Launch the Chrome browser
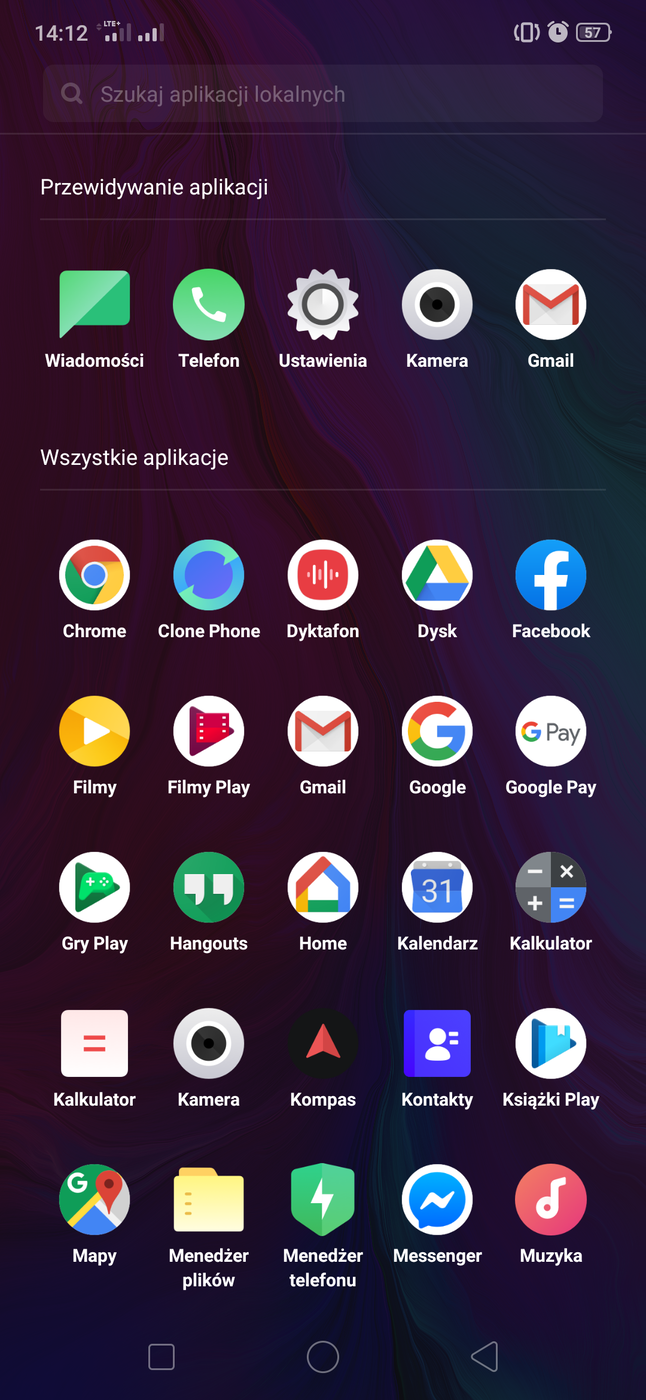The width and height of the screenshot is (646, 1400). click(x=94, y=575)
